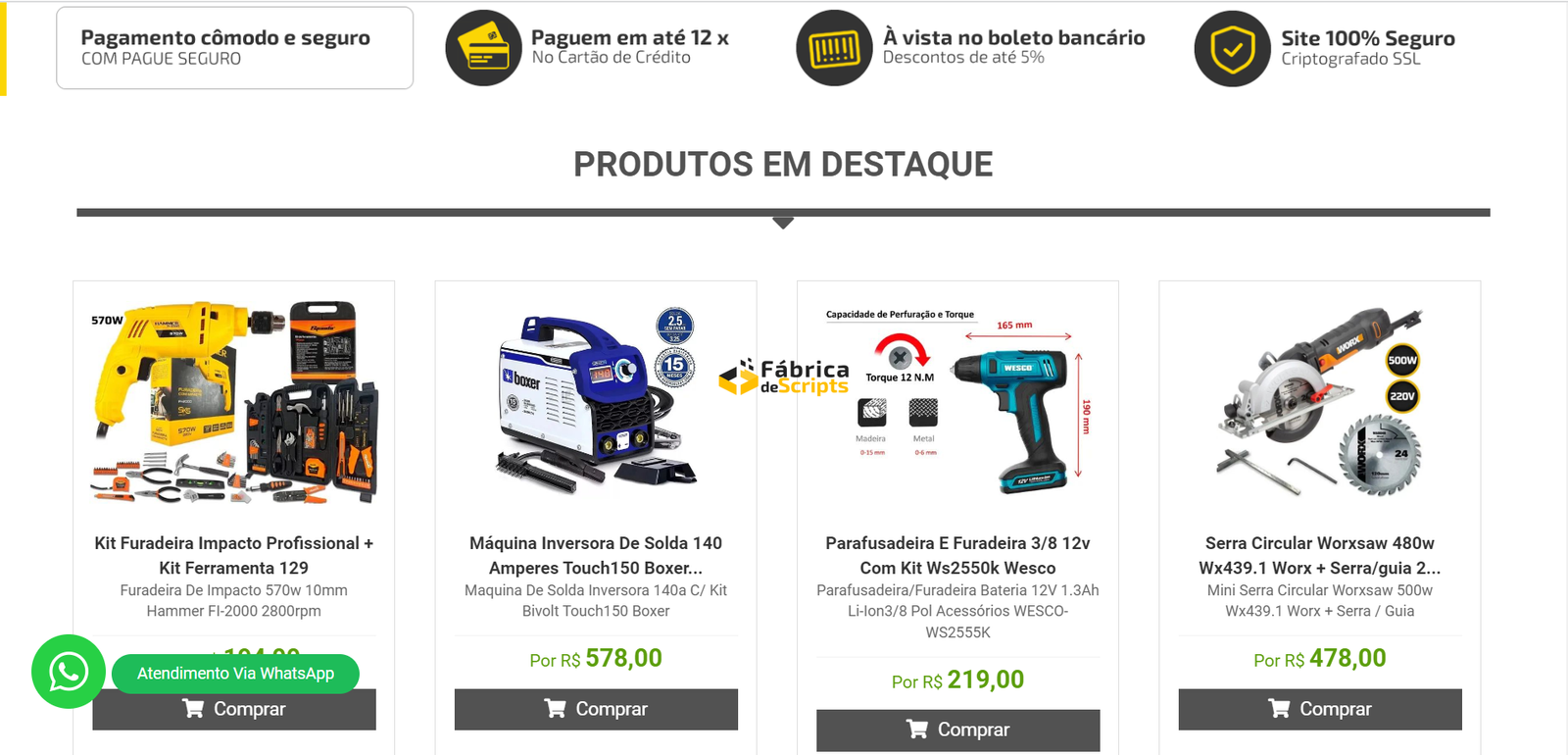This screenshot has height=755, width=1568.
Task: Open Parafusadeira E Furadeira 3/8 12v title
Action: click(957, 555)
